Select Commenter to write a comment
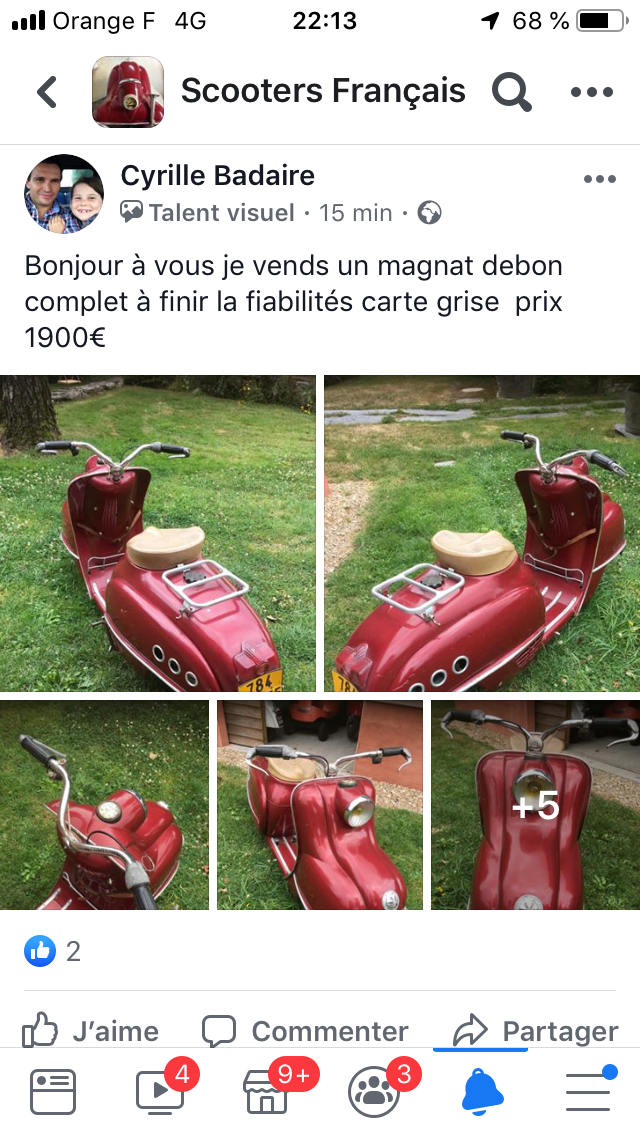Screen dimensions: 640x1136 pos(306,1030)
